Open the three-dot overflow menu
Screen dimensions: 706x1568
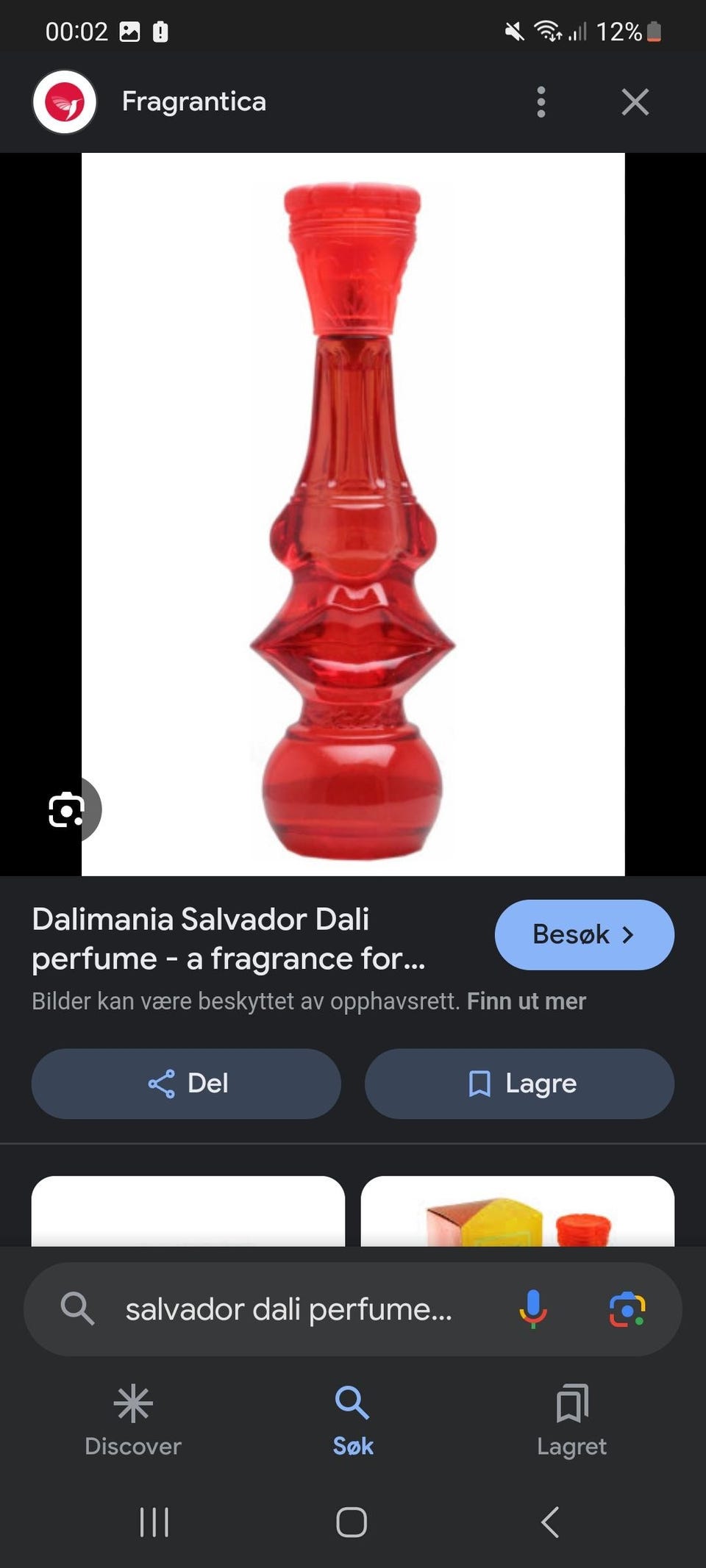(541, 102)
